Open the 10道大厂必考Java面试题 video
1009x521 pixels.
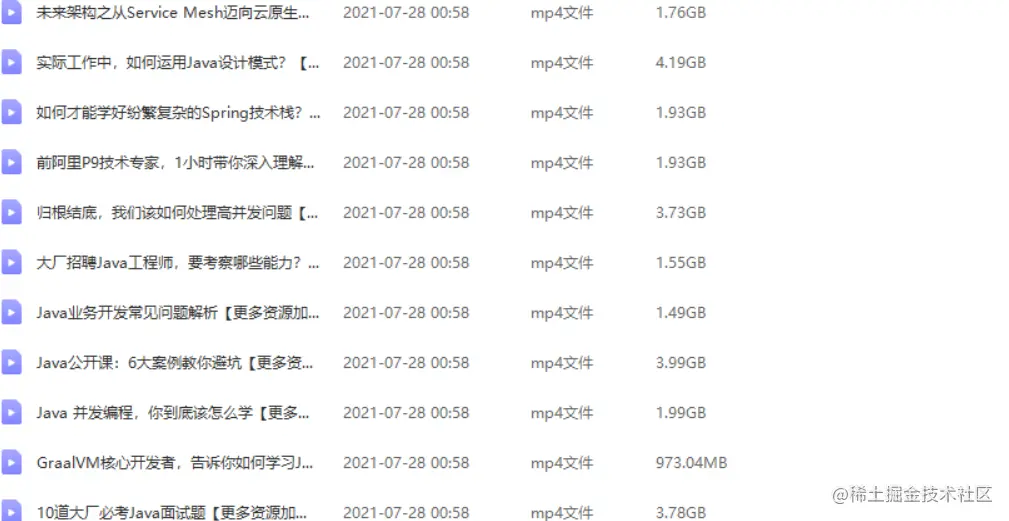[172, 513]
